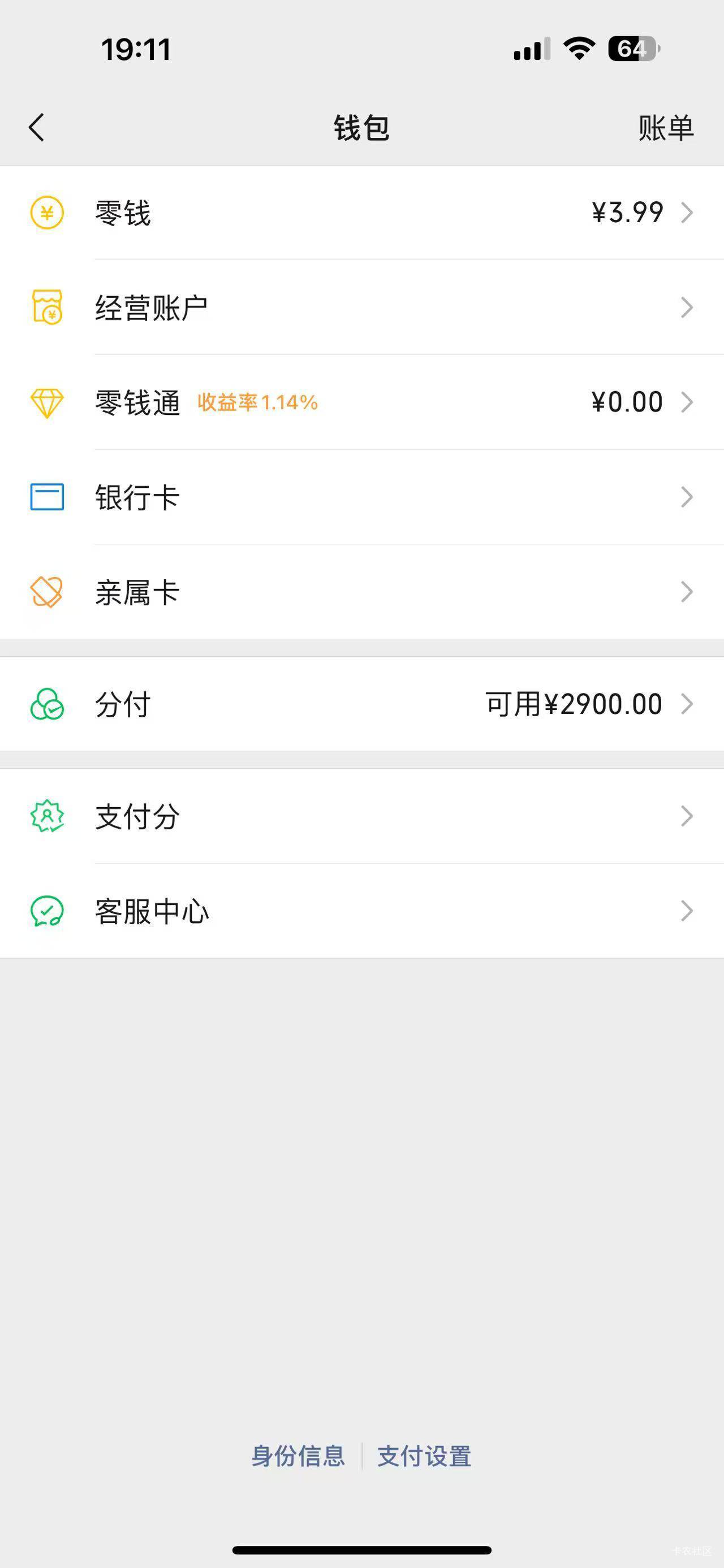The width and height of the screenshot is (724, 1568).
Task: Tap the 身份信息 link
Action: pyautogui.click(x=299, y=1457)
